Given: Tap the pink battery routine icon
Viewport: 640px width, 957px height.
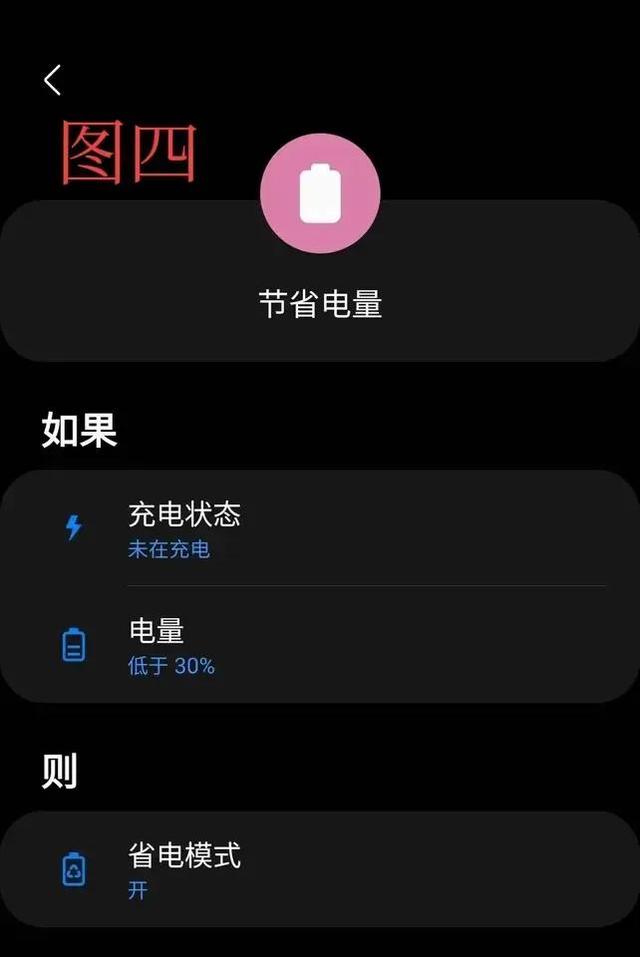Looking at the screenshot, I should coord(320,194).
